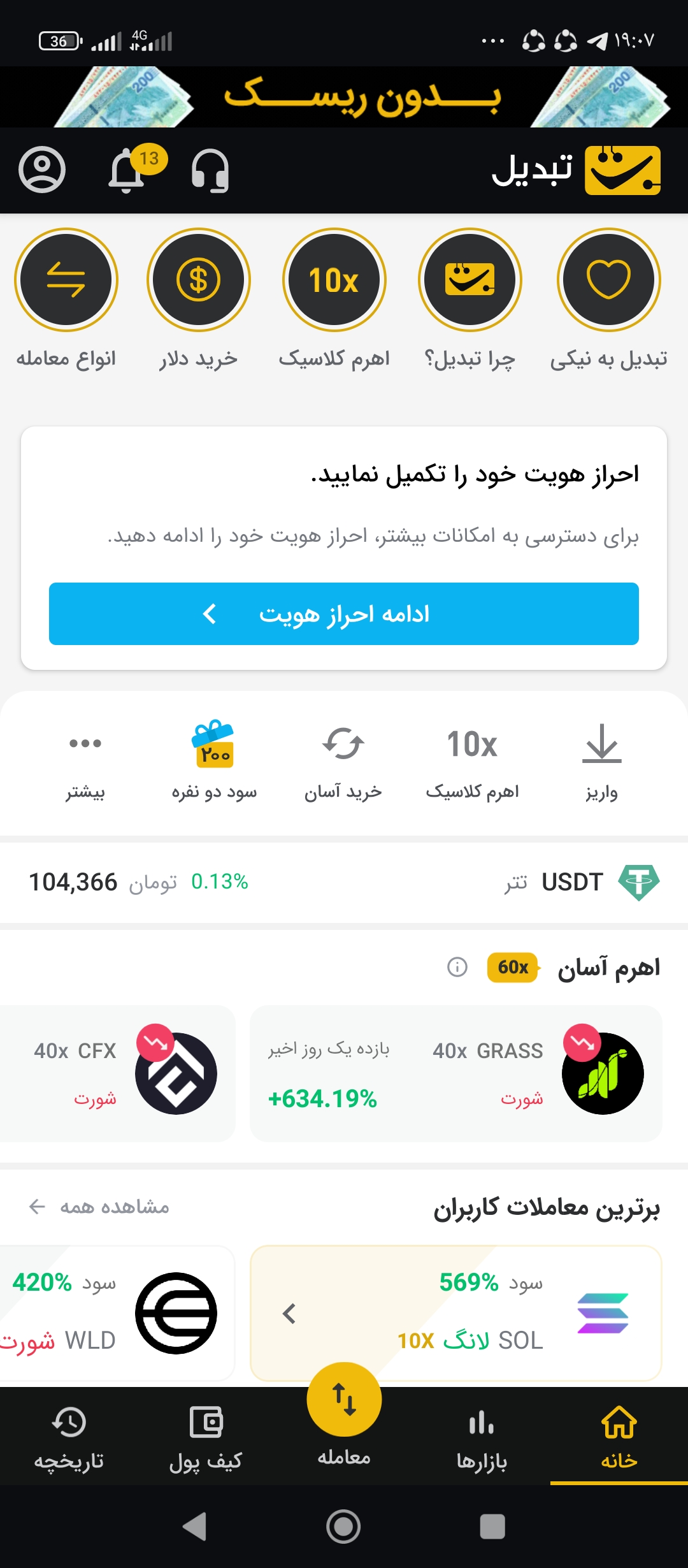This screenshot has width=688, height=1568.
Task: Tap the انواع معامله swap-arrows icon
Action: tap(66, 280)
